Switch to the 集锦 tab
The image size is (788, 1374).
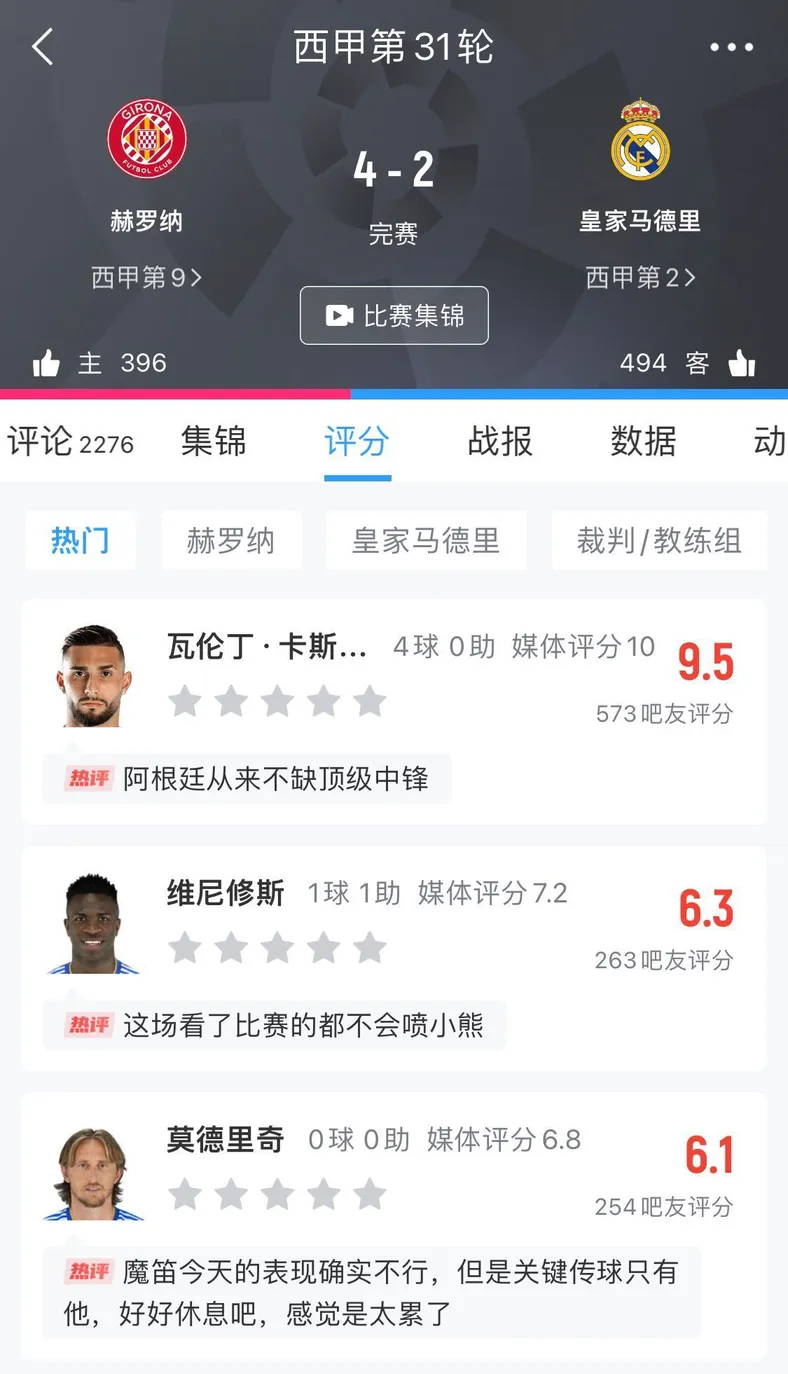pyautogui.click(x=213, y=441)
